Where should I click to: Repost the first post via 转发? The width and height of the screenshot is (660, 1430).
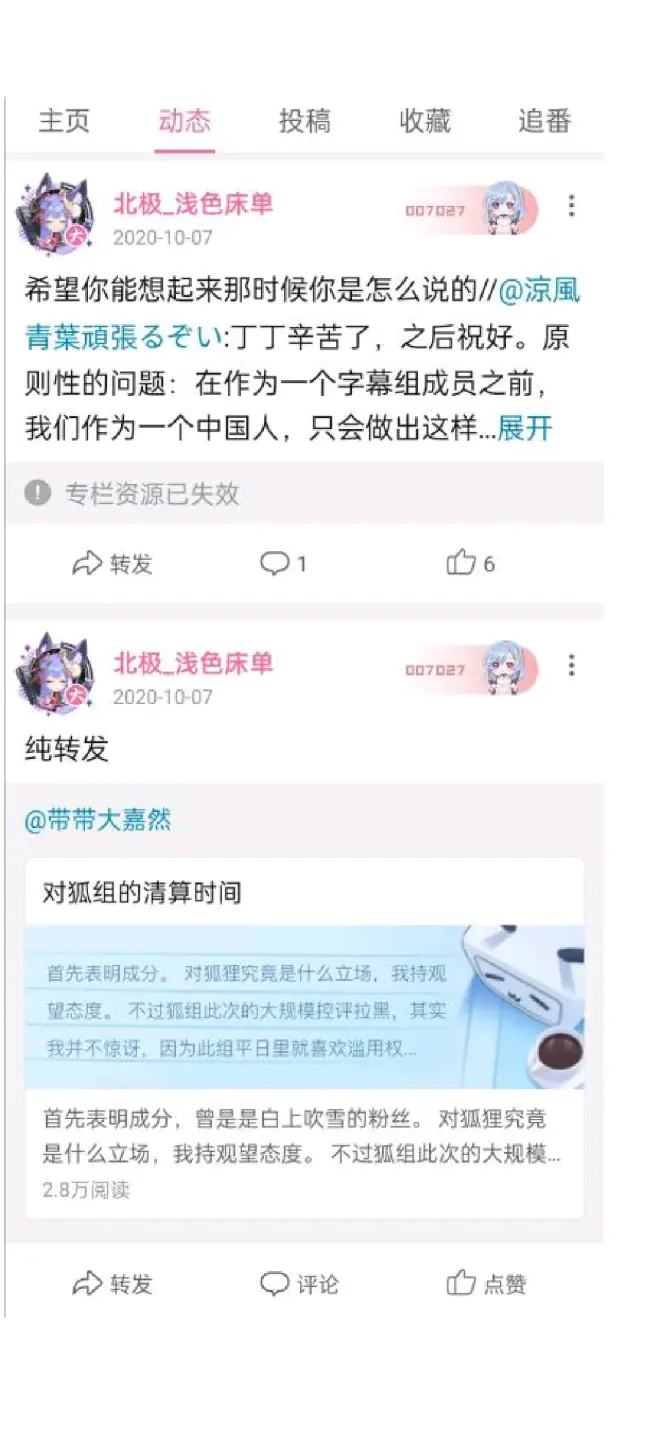113,564
